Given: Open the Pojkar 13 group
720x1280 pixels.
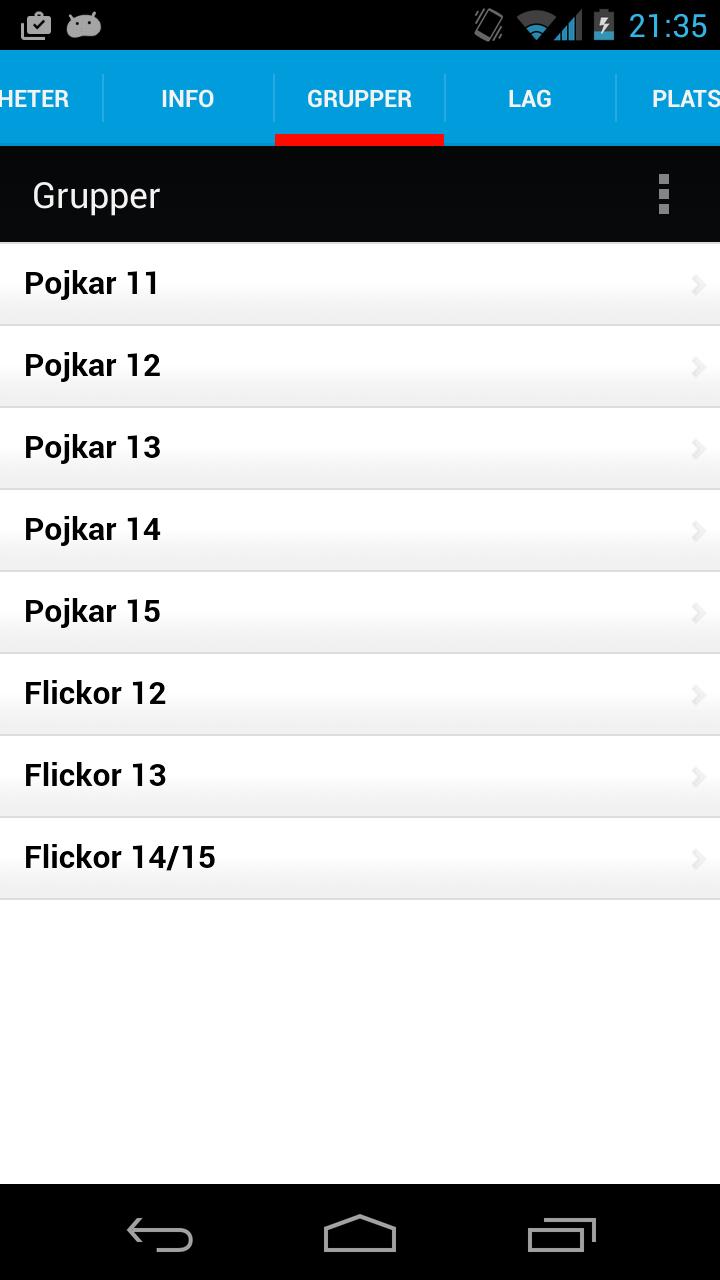Looking at the screenshot, I should (360, 448).
